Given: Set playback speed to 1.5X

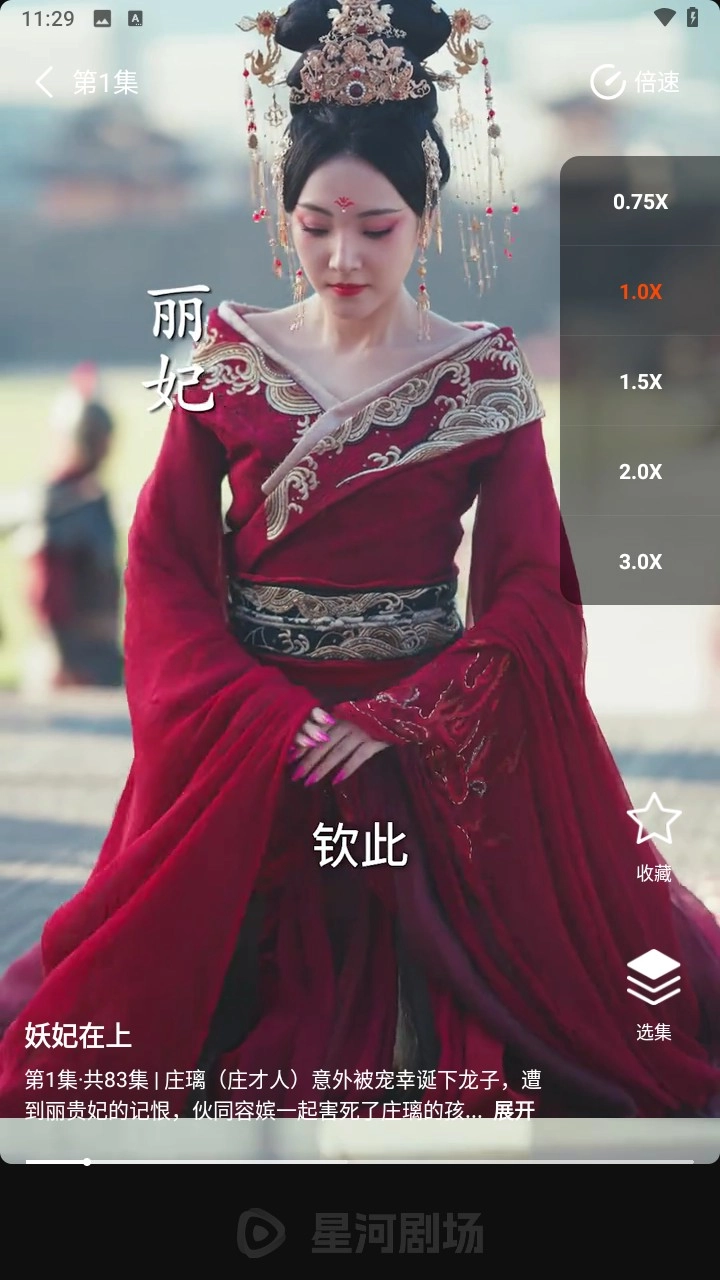Looking at the screenshot, I should (x=640, y=381).
